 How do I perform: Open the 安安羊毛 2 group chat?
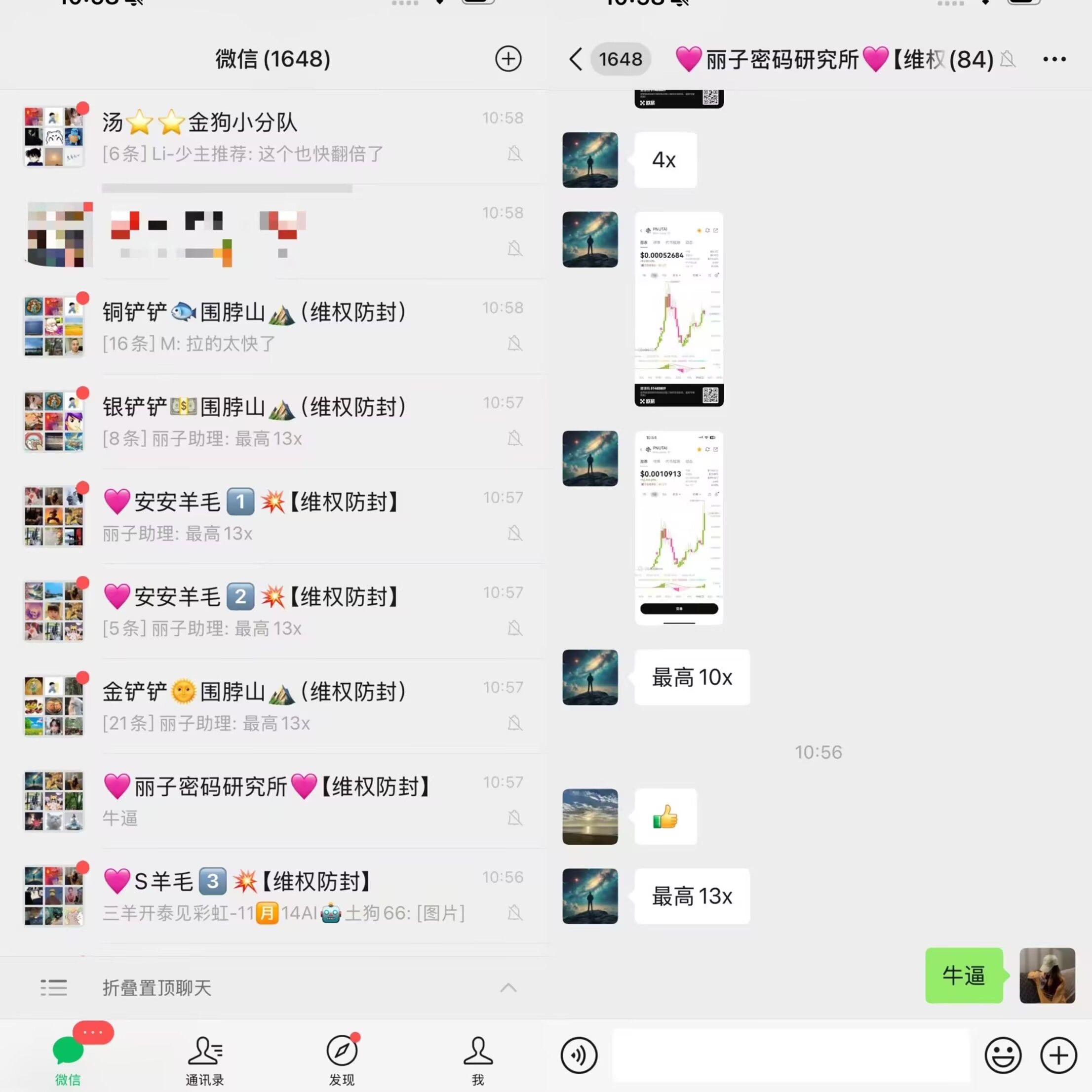pyautogui.click(x=282, y=612)
